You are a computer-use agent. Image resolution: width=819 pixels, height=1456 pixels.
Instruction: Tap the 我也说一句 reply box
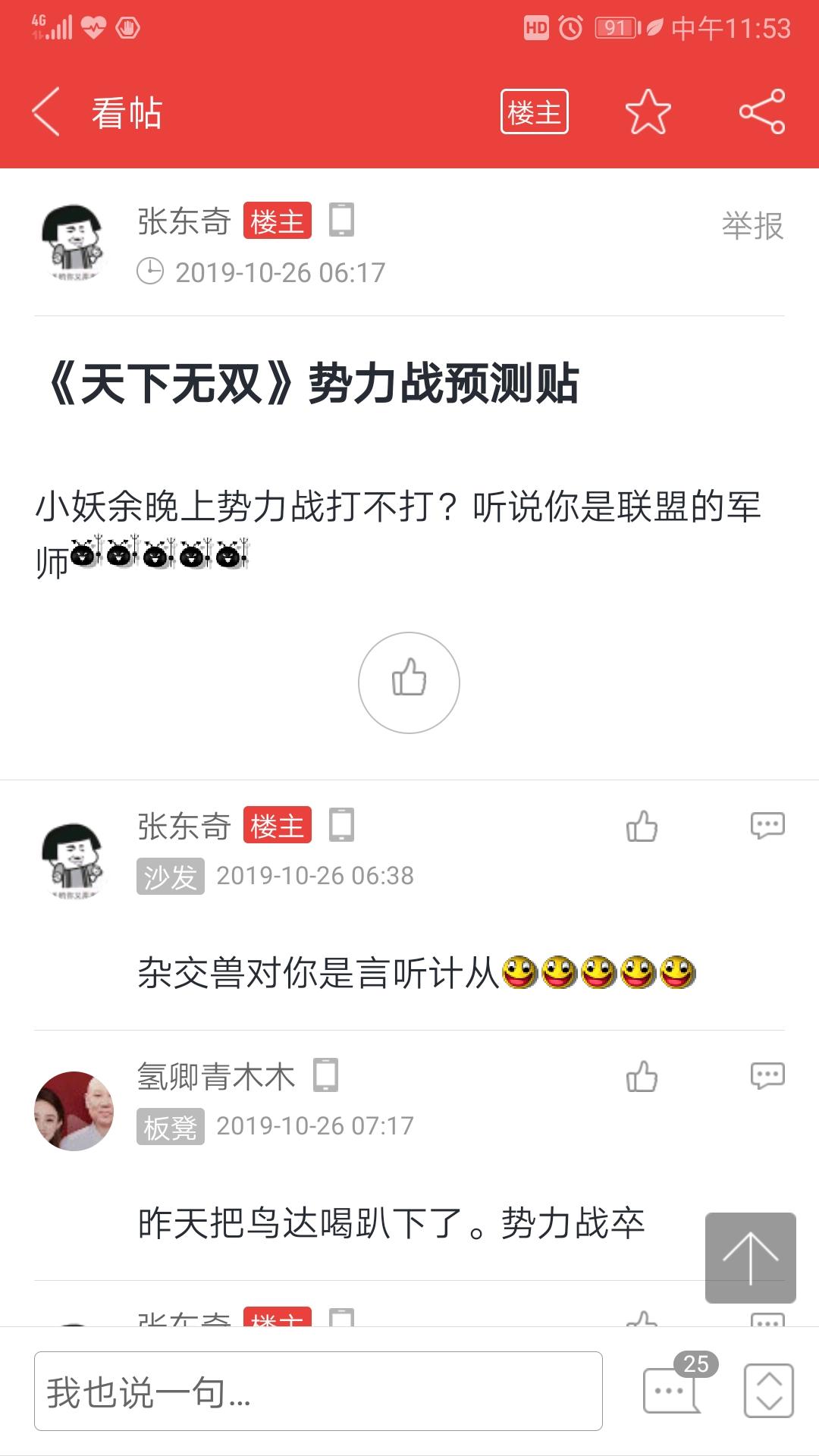coord(318,1392)
